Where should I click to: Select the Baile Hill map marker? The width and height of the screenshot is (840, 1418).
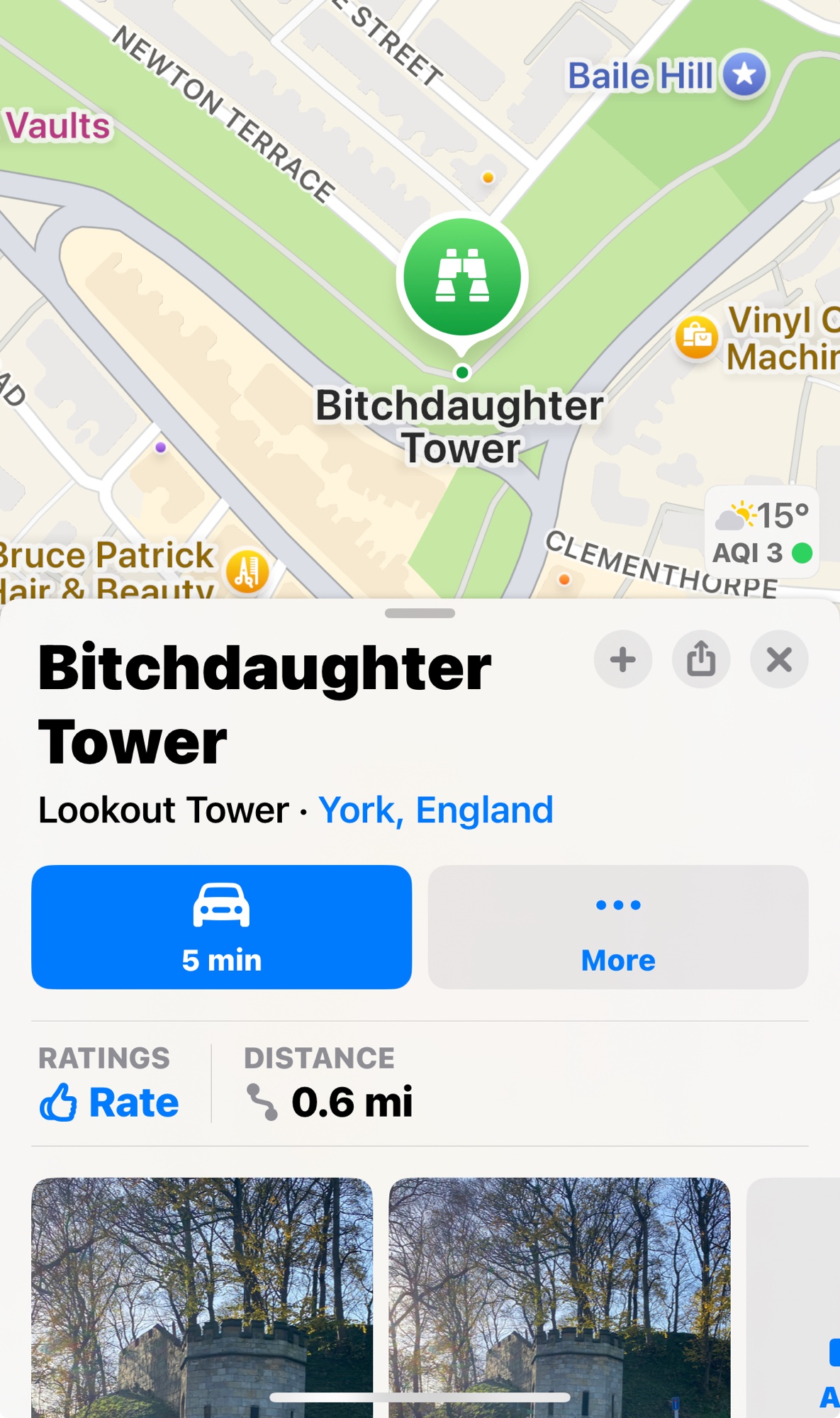pyautogui.click(x=744, y=74)
